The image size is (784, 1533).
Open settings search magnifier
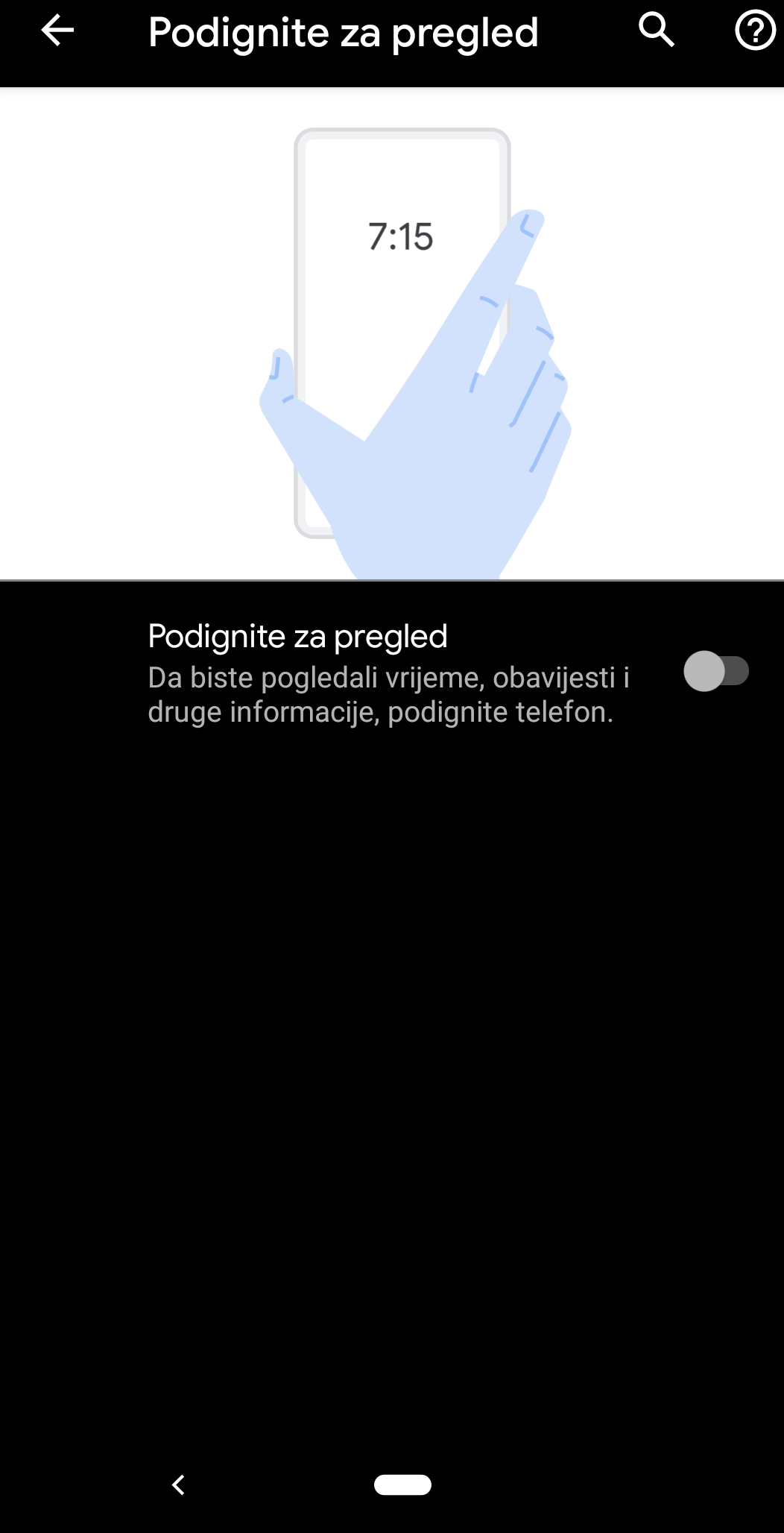657,31
